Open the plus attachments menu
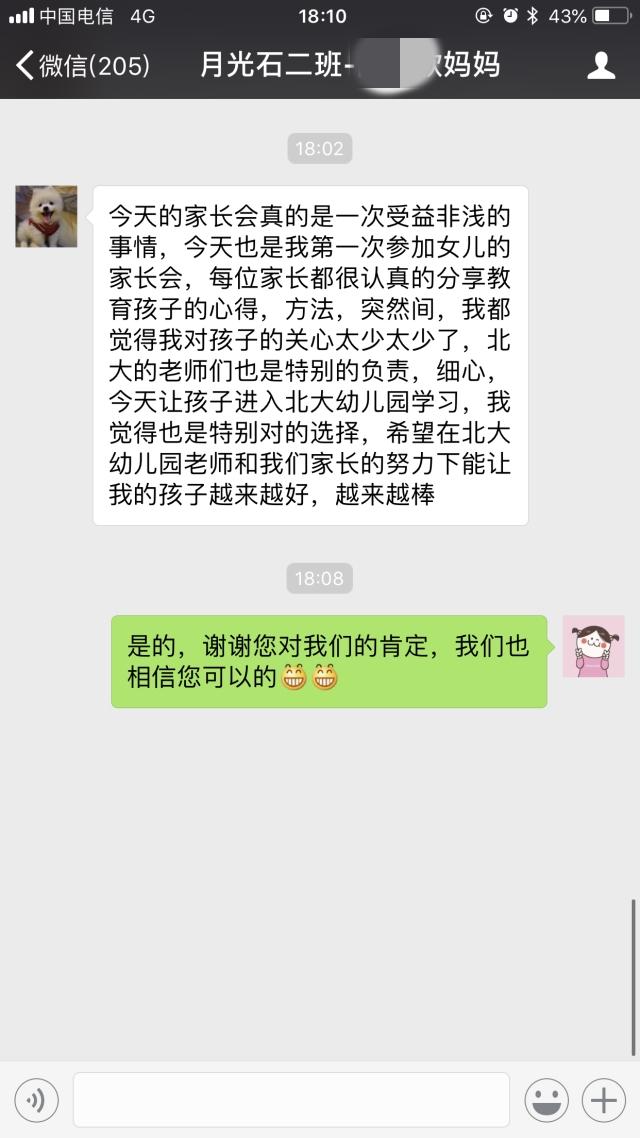 click(604, 1101)
